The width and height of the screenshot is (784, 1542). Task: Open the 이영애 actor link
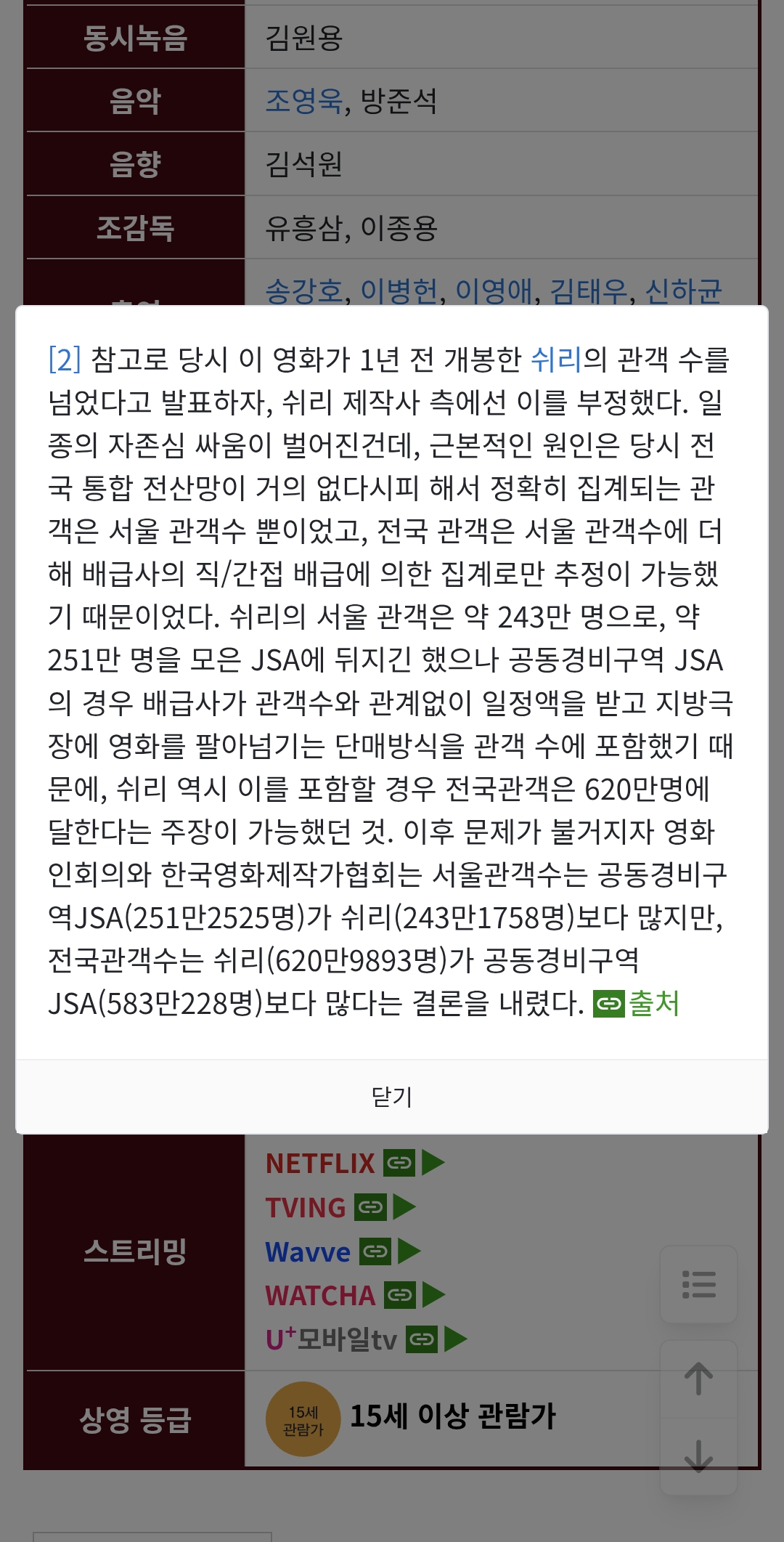pyautogui.click(x=494, y=292)
